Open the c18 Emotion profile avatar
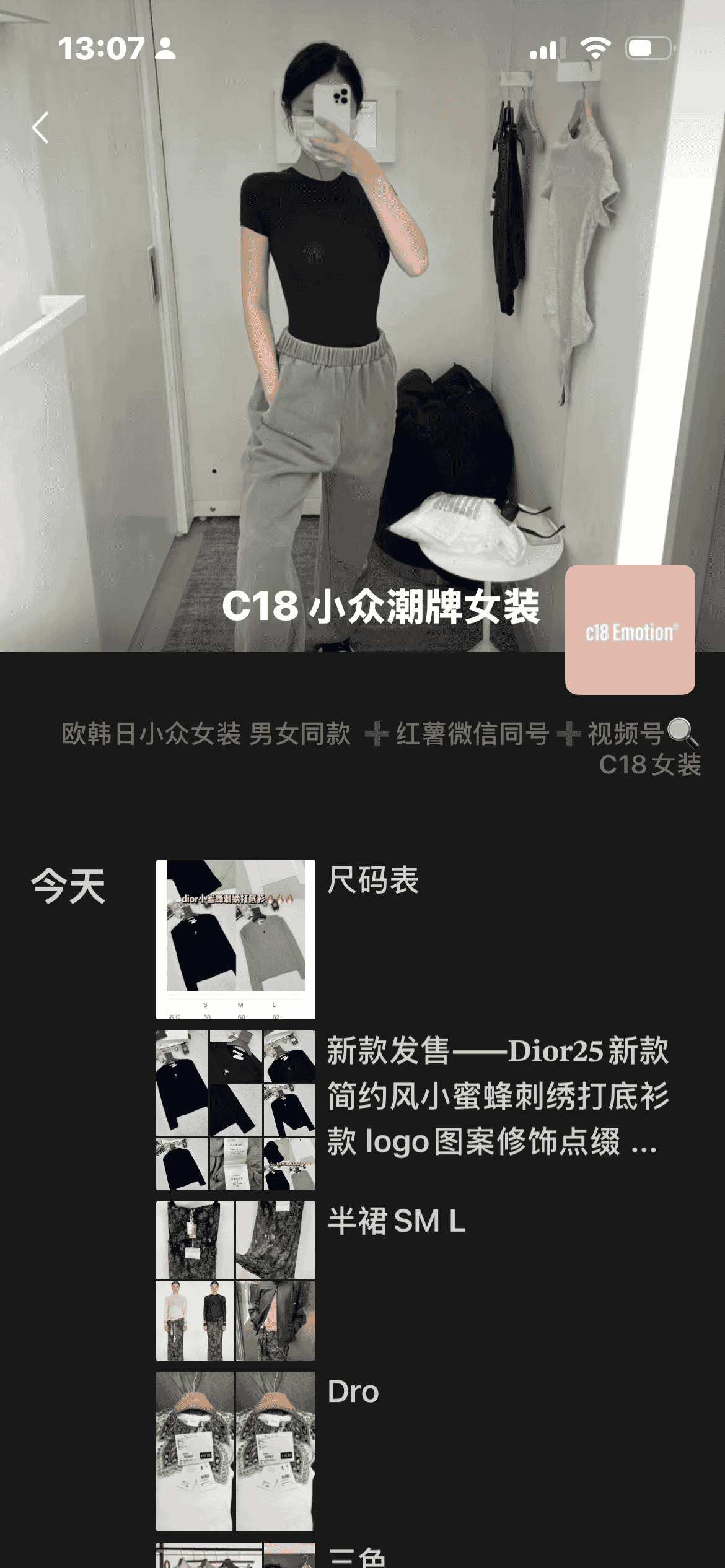725x1568 pixels. (x=630, y=629)
